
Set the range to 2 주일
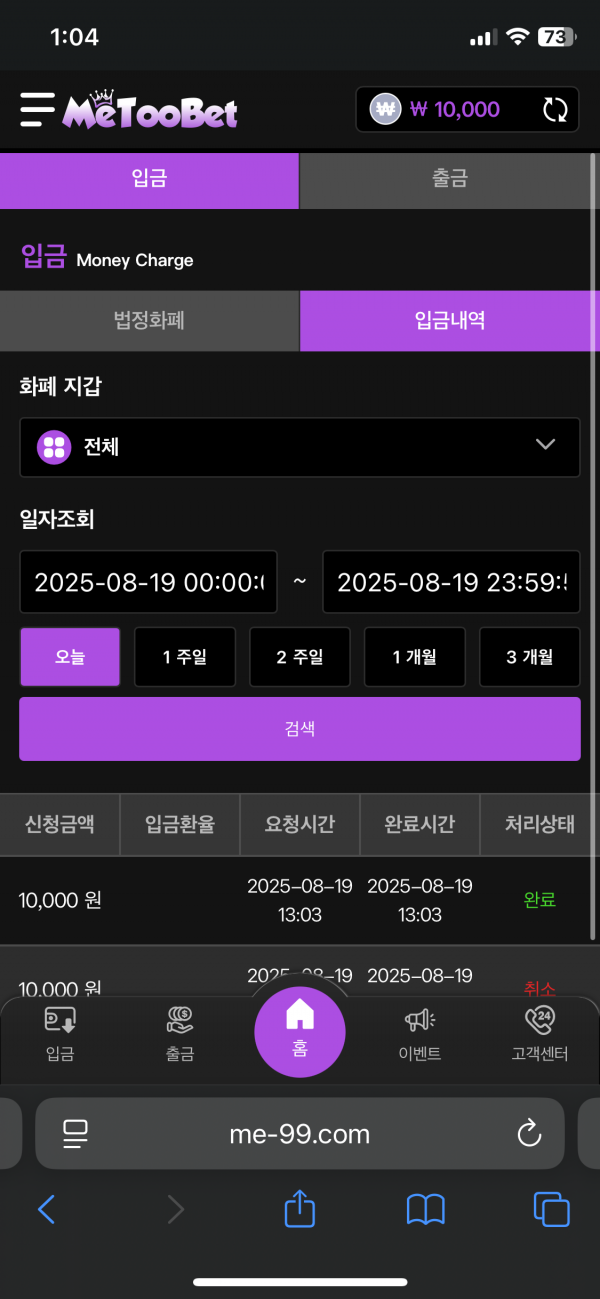coord(300,657)
